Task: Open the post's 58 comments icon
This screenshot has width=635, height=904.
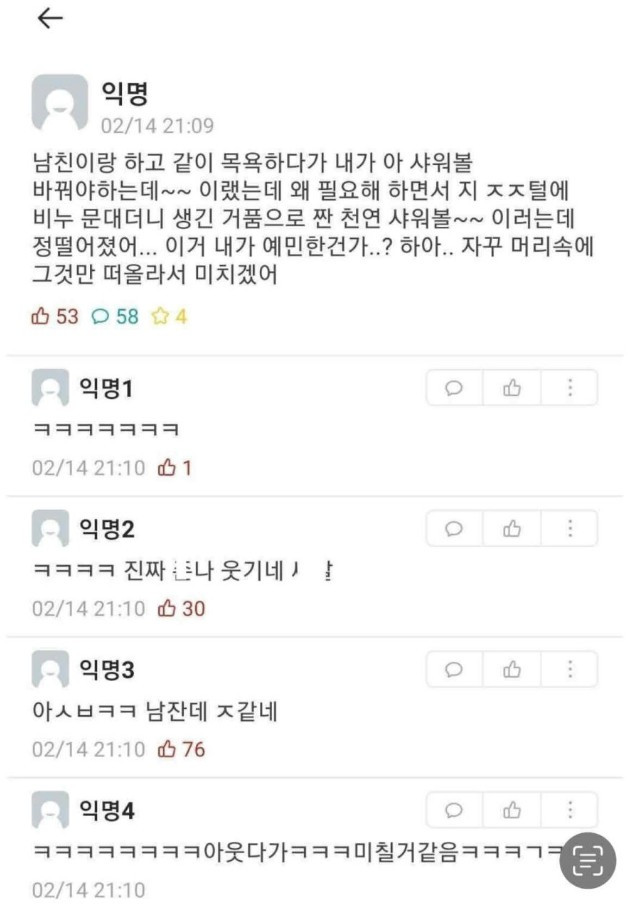Action: point(100,316)
